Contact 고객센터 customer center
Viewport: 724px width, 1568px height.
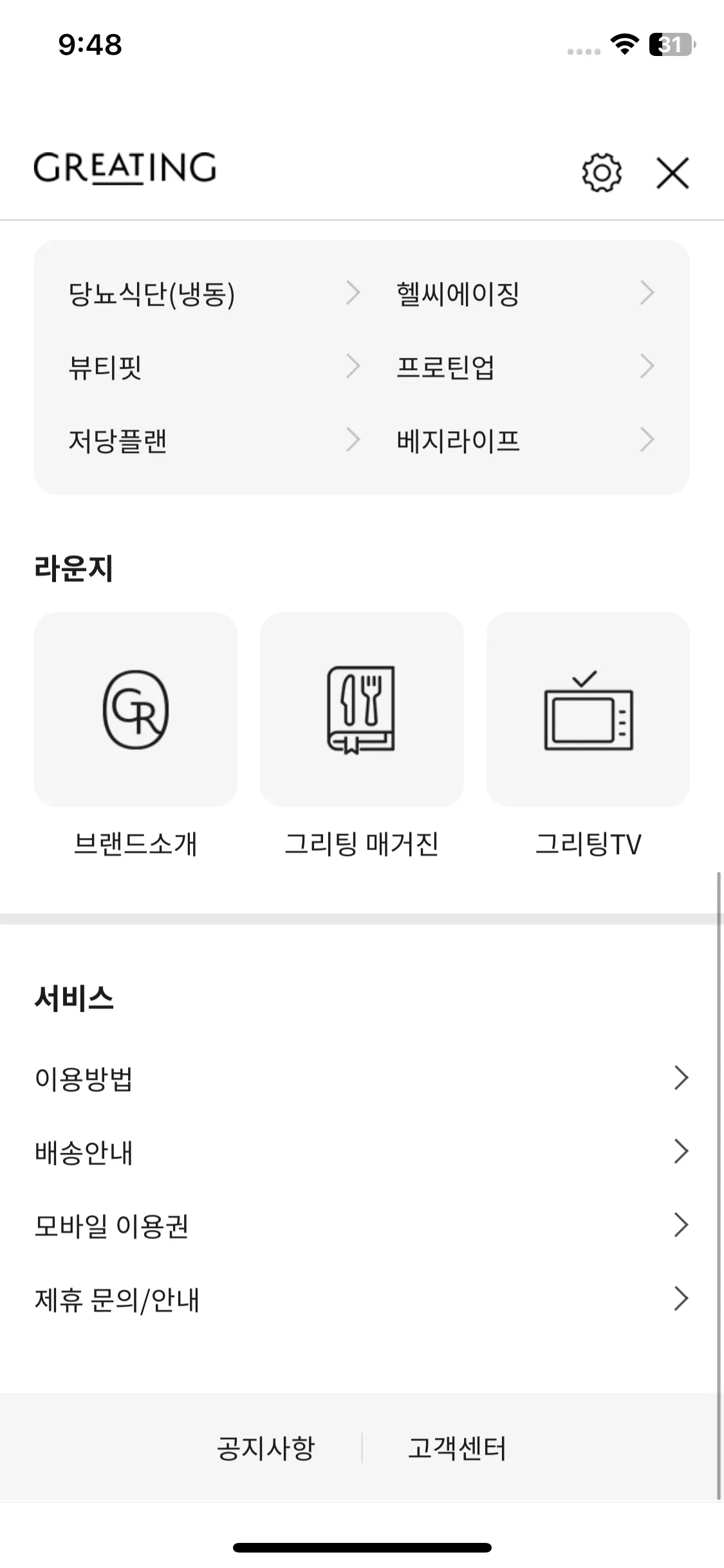[x=457, y=1448]
